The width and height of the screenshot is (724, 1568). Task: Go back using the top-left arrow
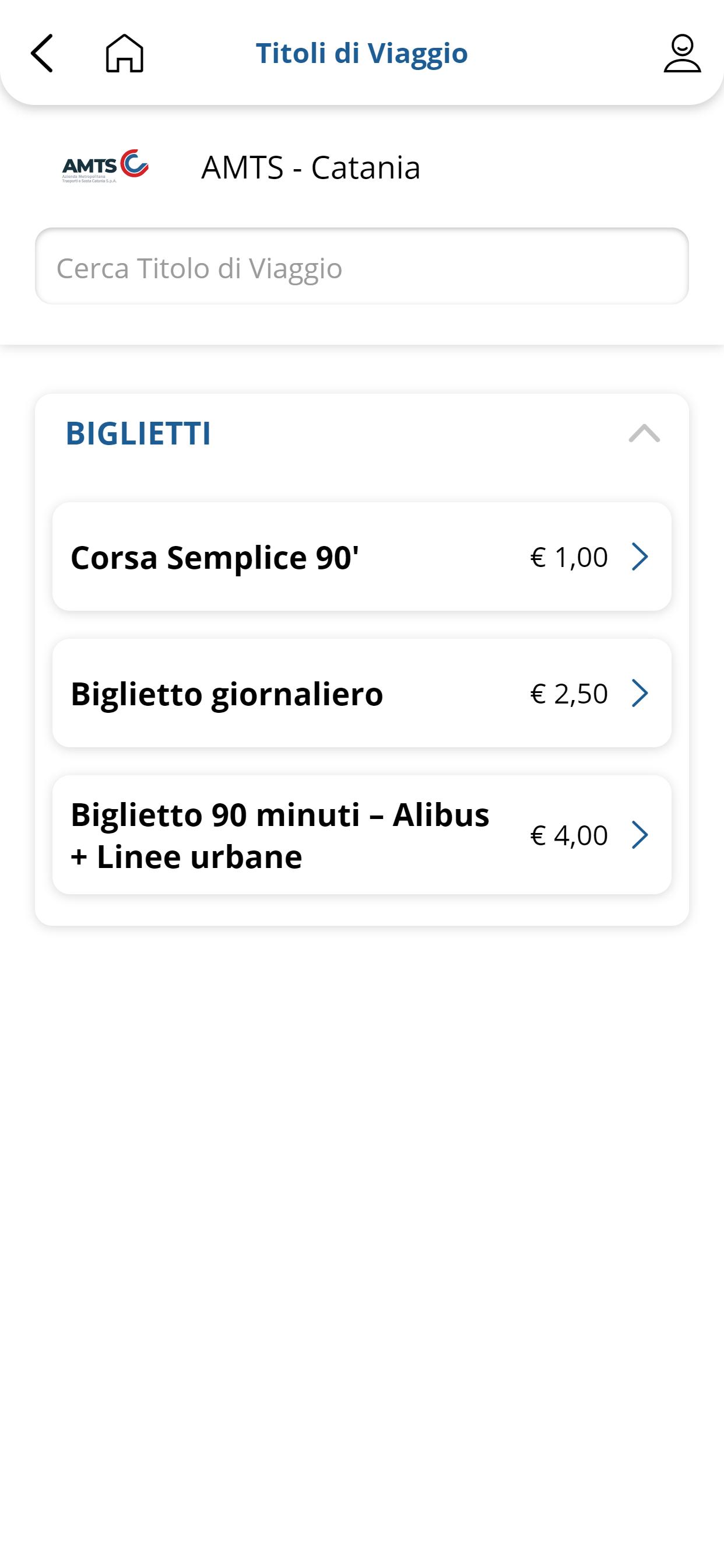click(42, 53)
